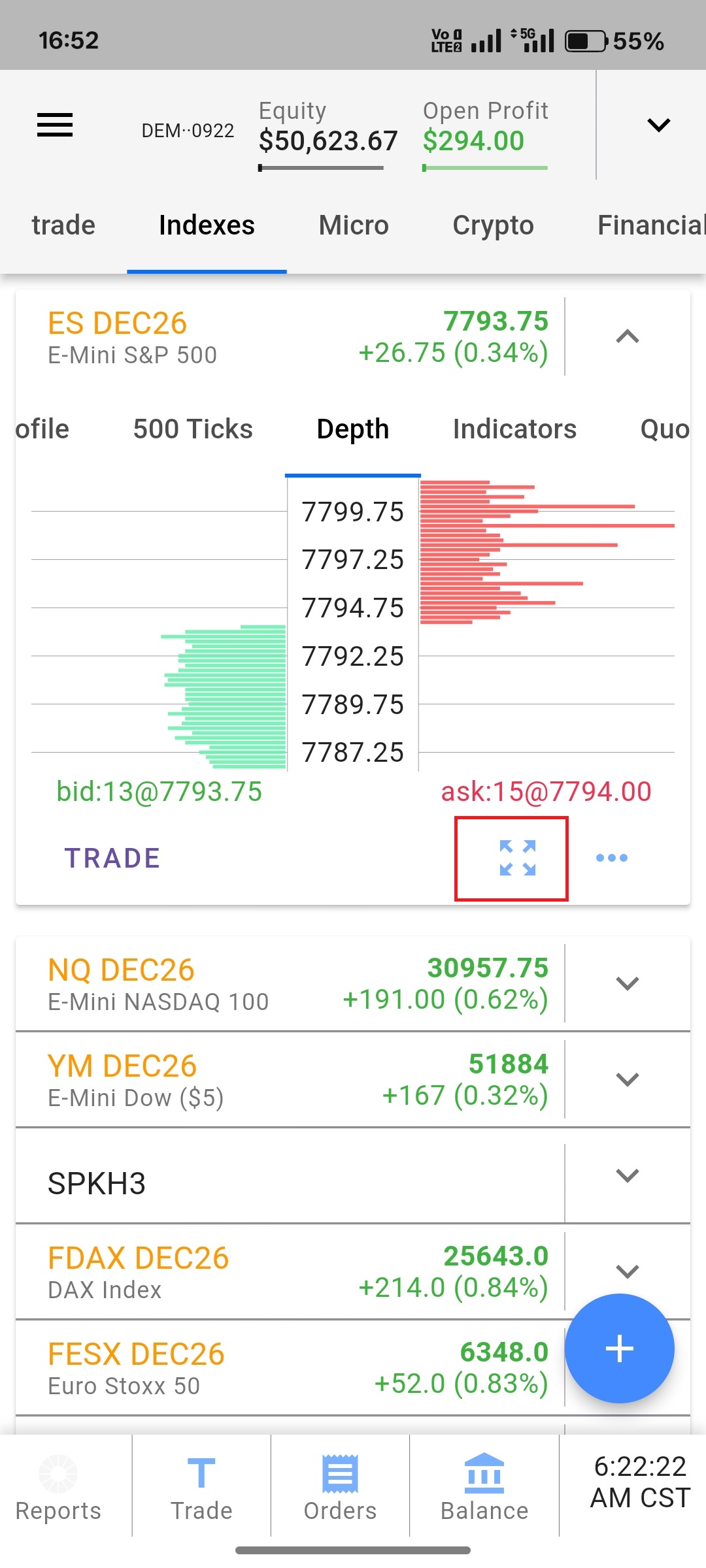706x1568 pixels.
Task: Expand the SPKH3 row
Action: [x=628, y=1175]
